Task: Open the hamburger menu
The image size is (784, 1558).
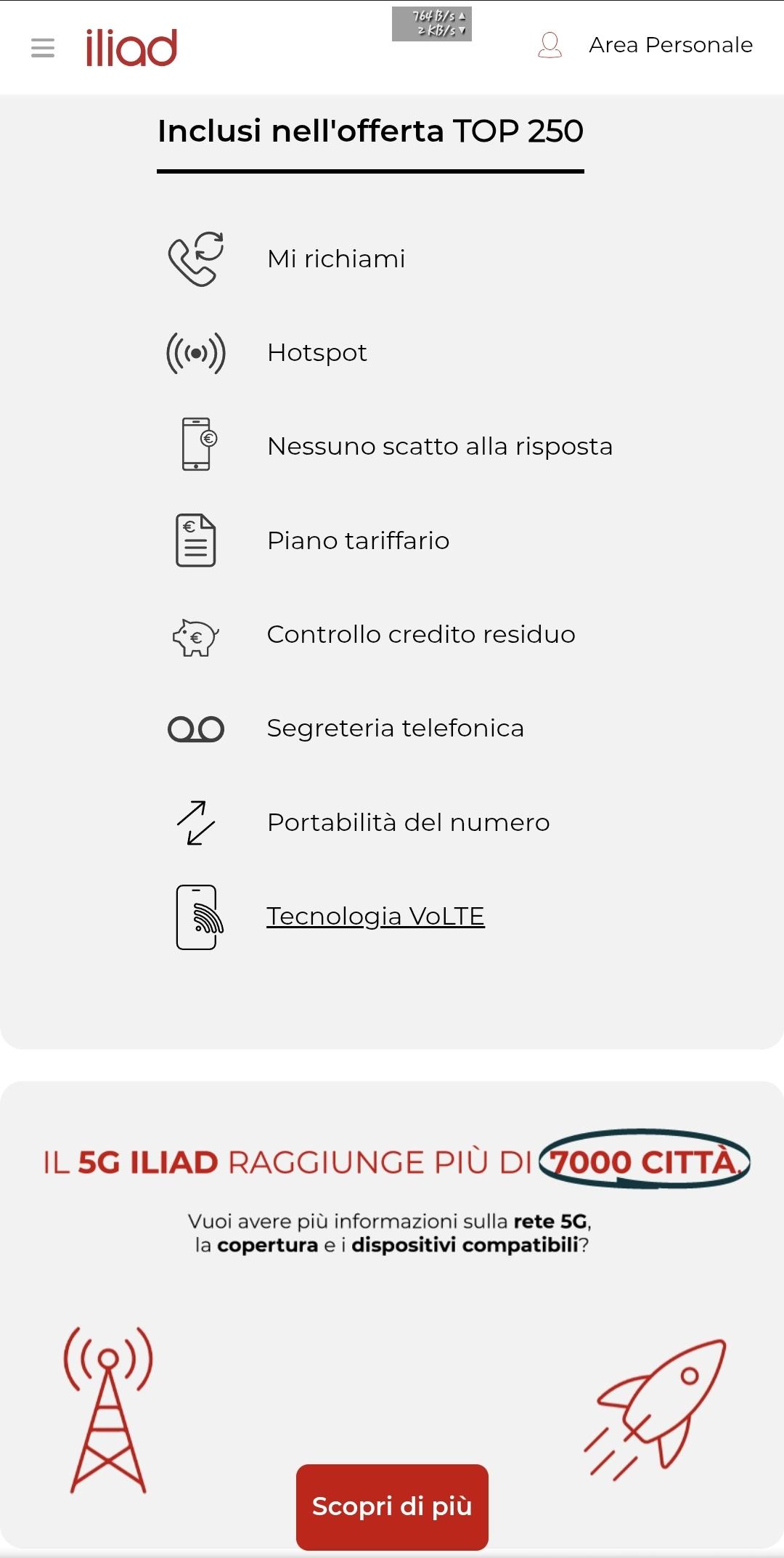Action: point(43,48)
